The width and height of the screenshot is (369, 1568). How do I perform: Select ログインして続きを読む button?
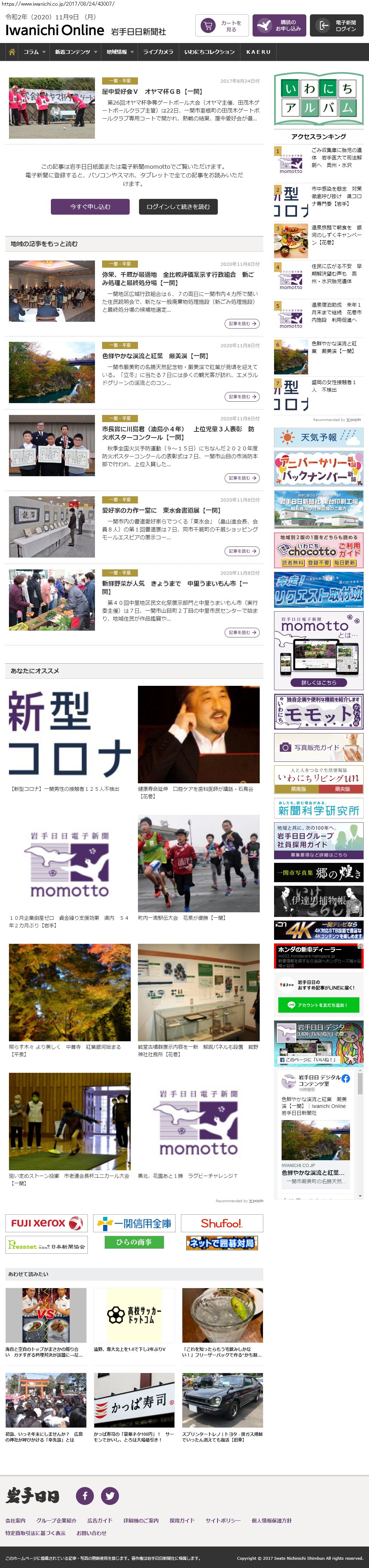178,207
